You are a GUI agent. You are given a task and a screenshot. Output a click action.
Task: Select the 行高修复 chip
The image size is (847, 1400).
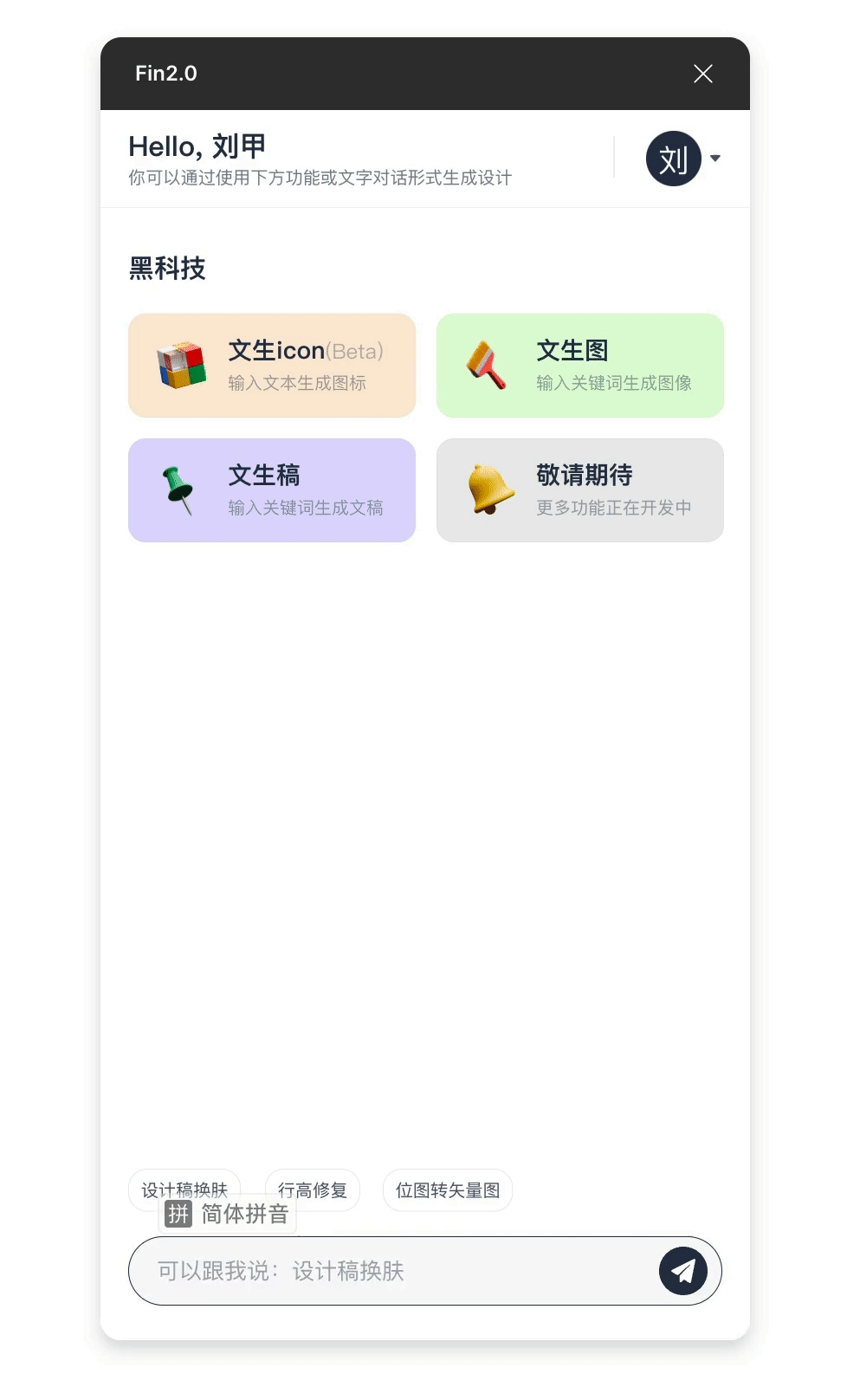pos(313,1190)
